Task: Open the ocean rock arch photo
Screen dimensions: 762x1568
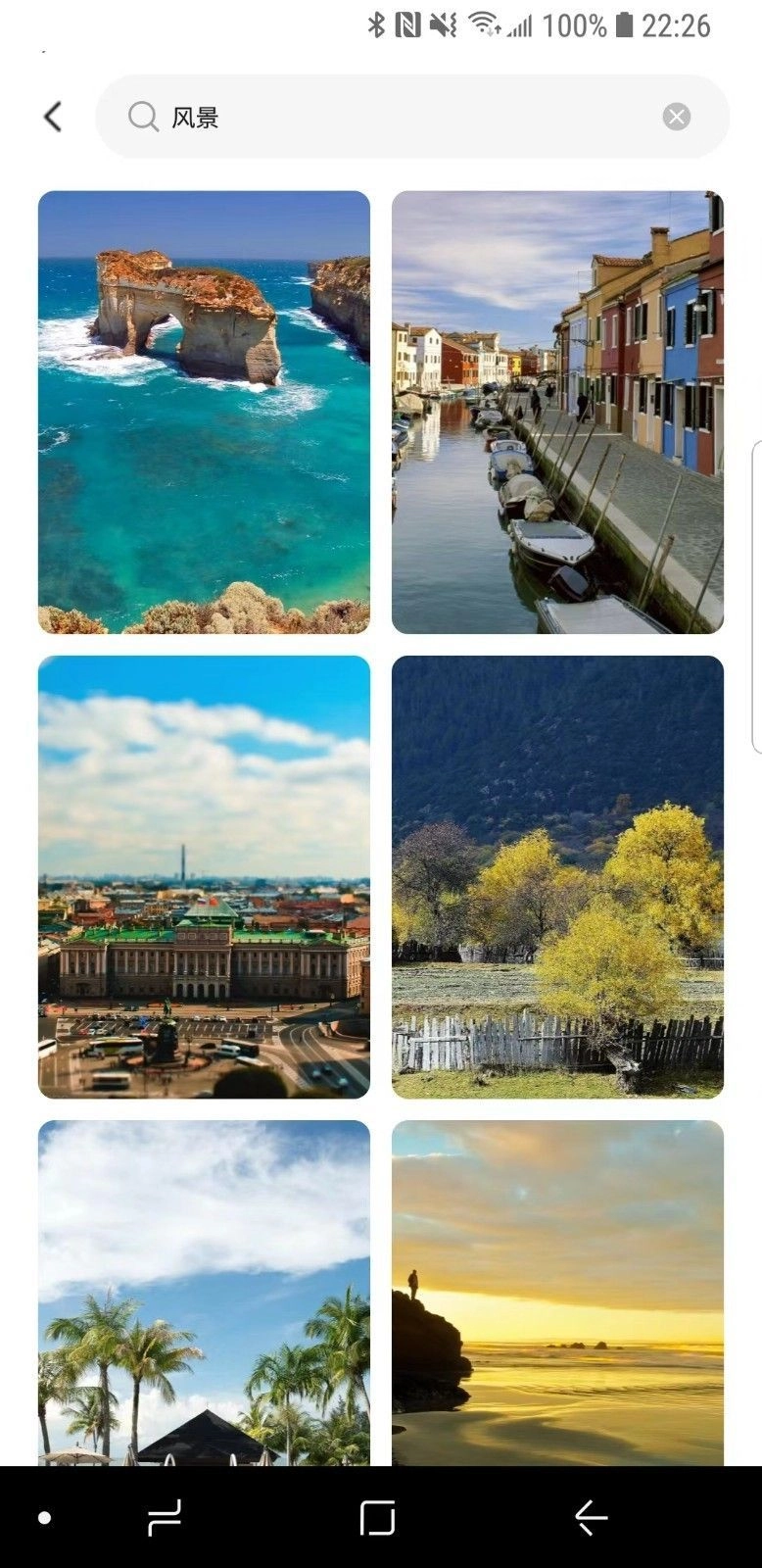Action: (204, 410)
